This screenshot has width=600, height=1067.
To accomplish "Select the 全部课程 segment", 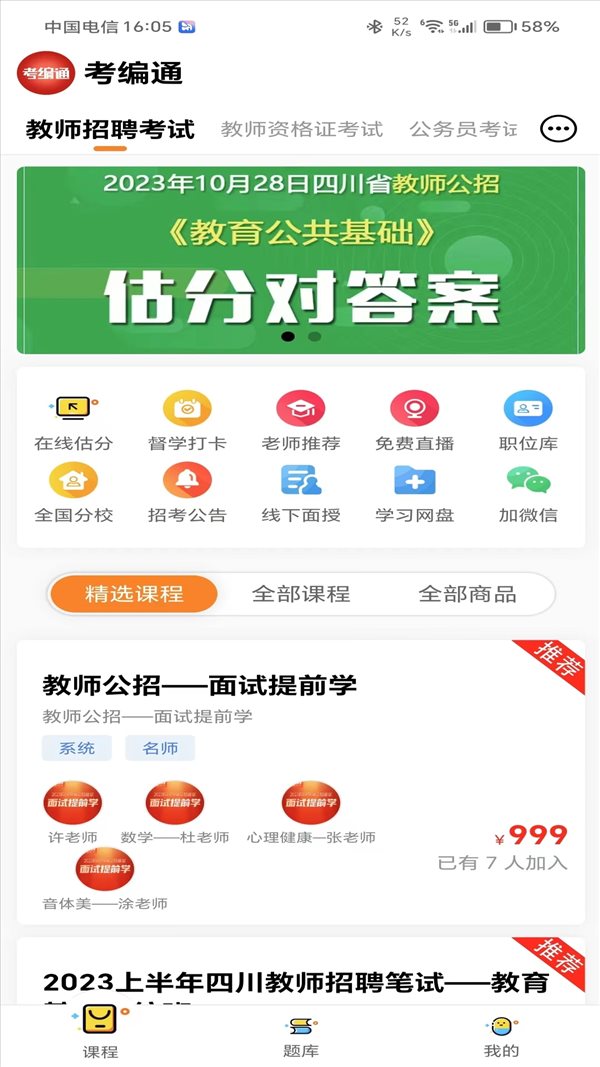I will (301, 593).
